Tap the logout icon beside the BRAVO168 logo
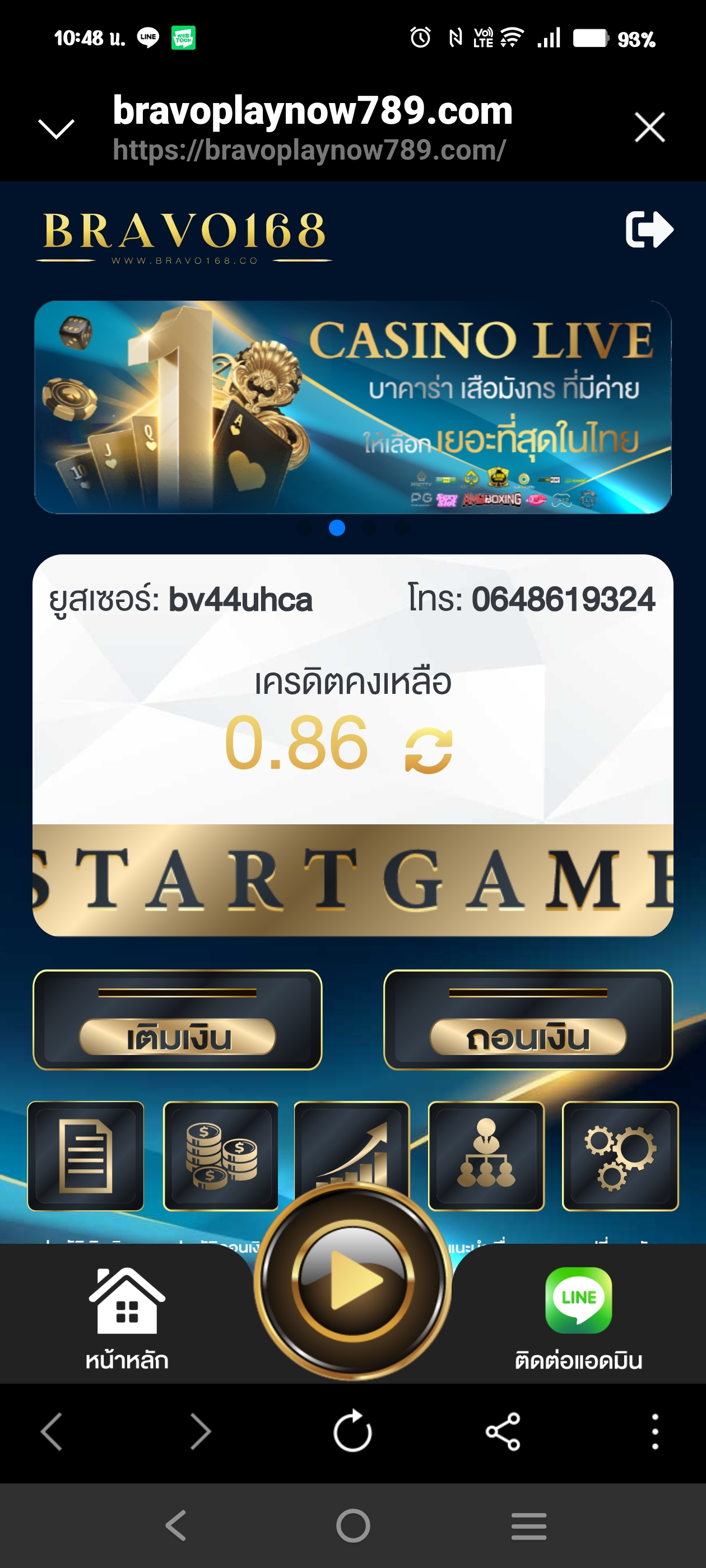The width and height of the screenshot is (706, 1568). point(649,230)
